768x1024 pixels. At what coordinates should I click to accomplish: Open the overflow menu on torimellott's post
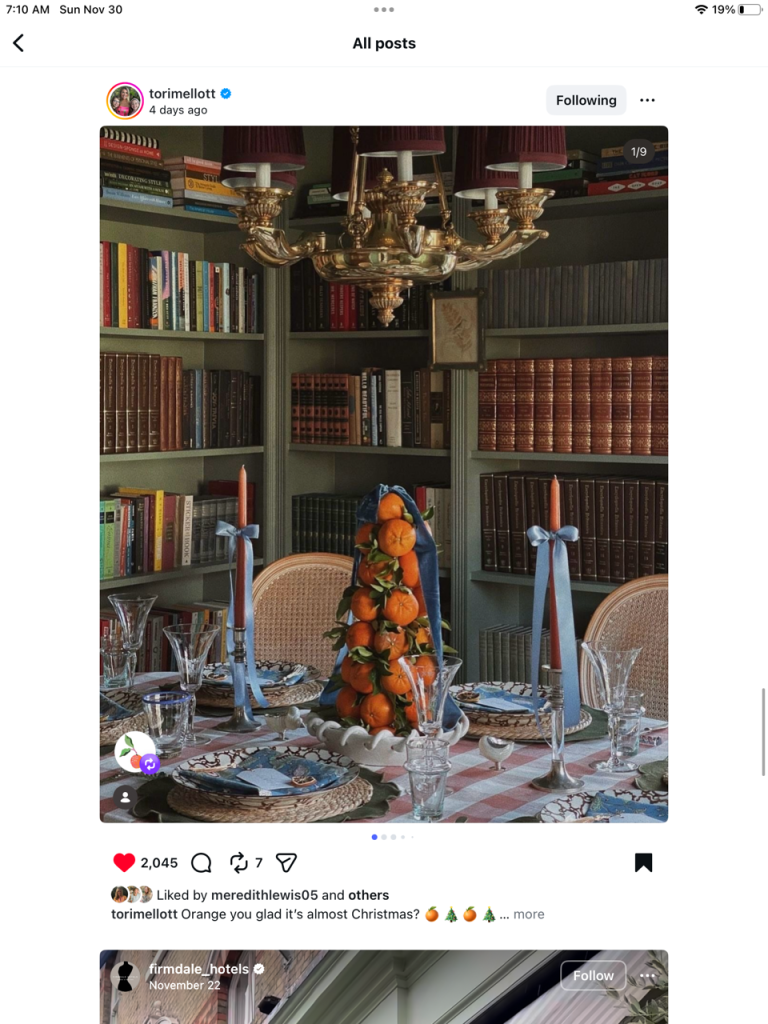click(x=647, y=100)
